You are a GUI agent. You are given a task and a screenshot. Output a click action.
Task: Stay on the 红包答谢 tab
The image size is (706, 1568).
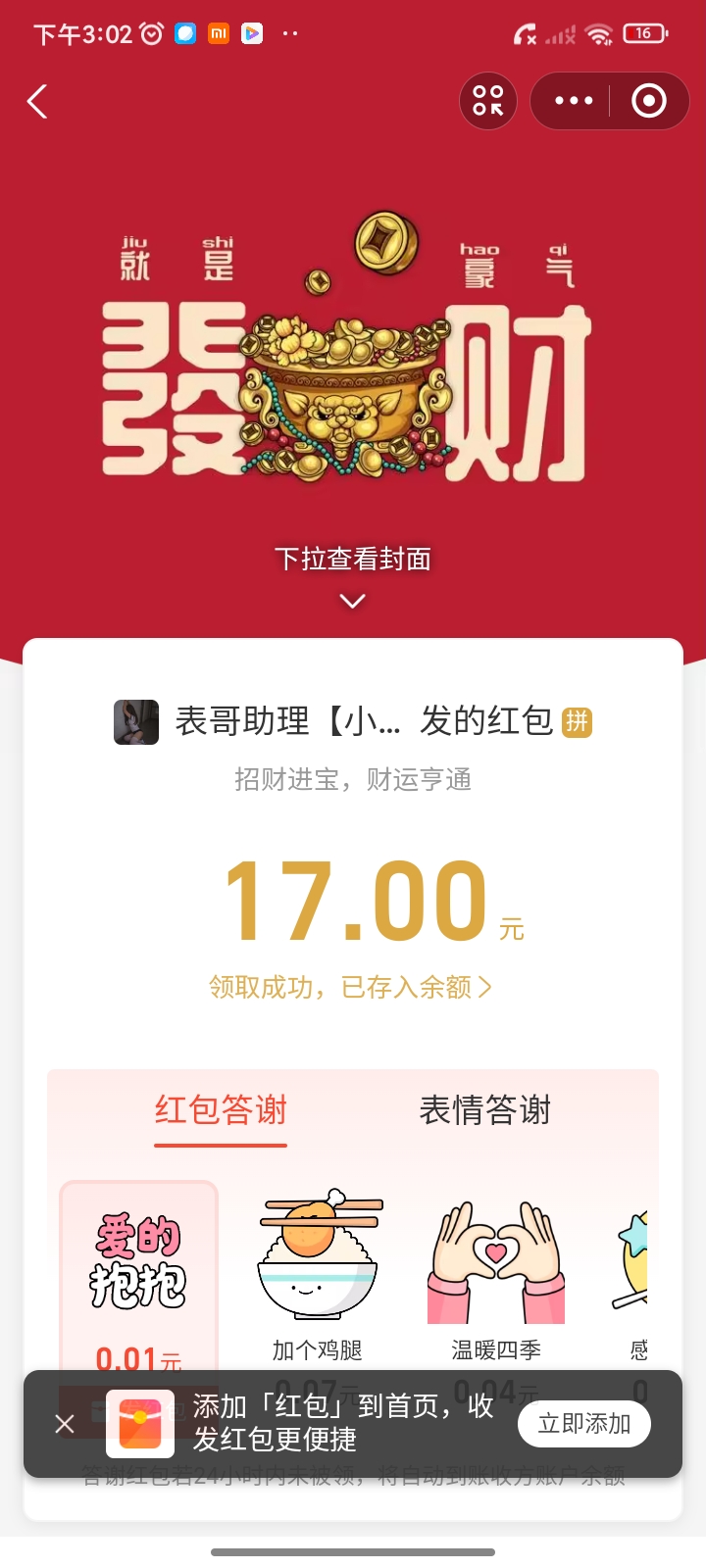[219, 1110]
